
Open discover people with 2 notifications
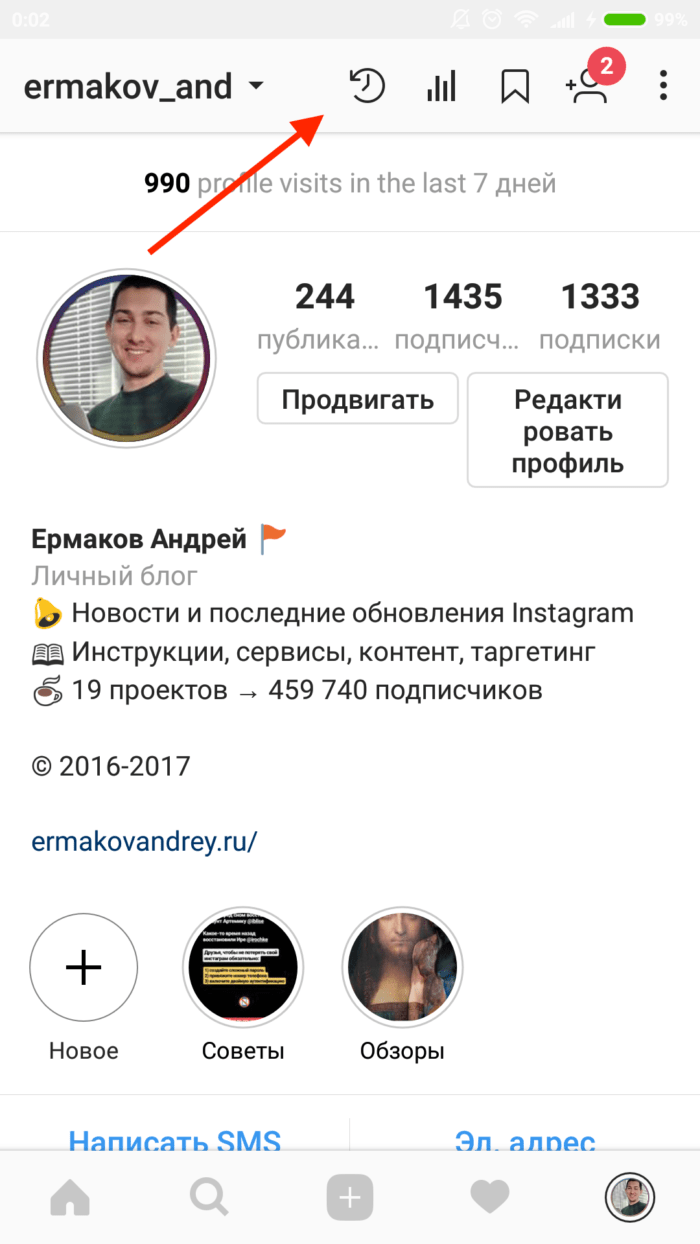click(x=589, y=85)
